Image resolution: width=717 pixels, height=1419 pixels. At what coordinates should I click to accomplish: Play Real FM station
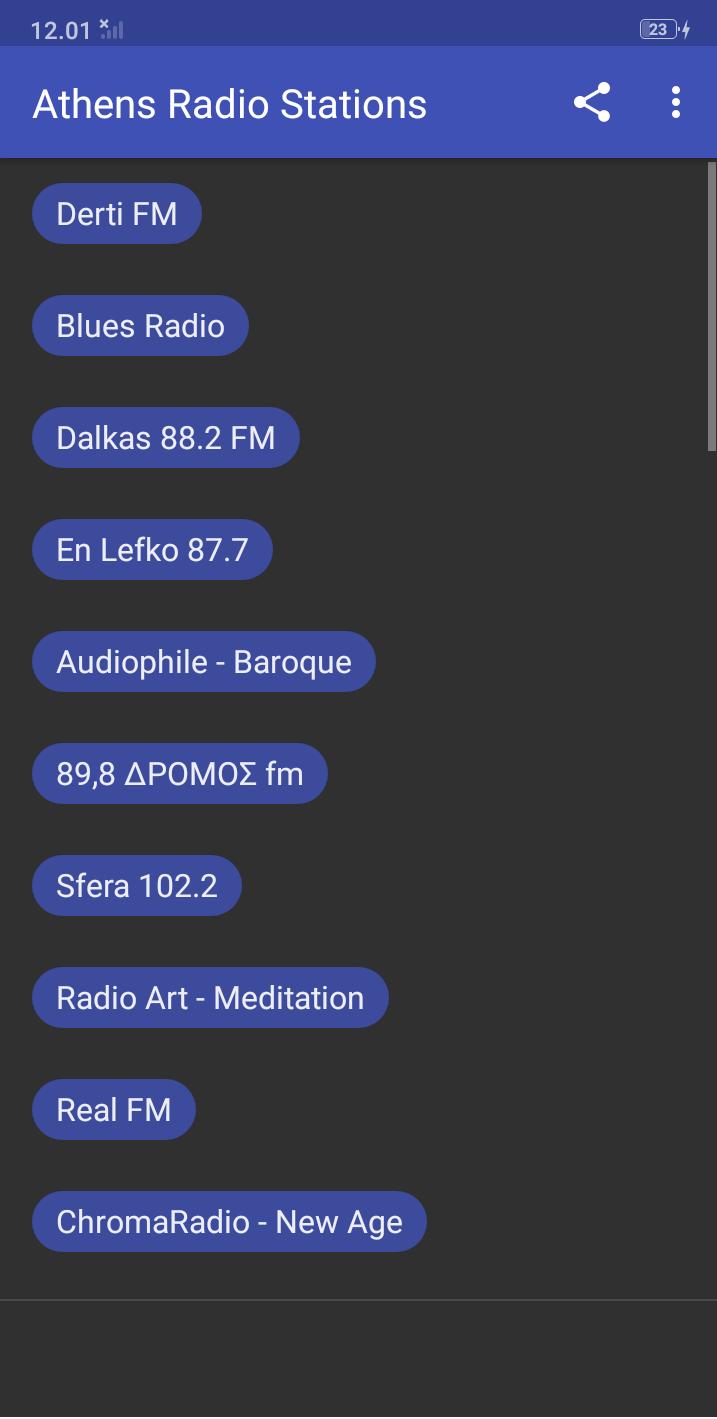[x=114, y=1110]
